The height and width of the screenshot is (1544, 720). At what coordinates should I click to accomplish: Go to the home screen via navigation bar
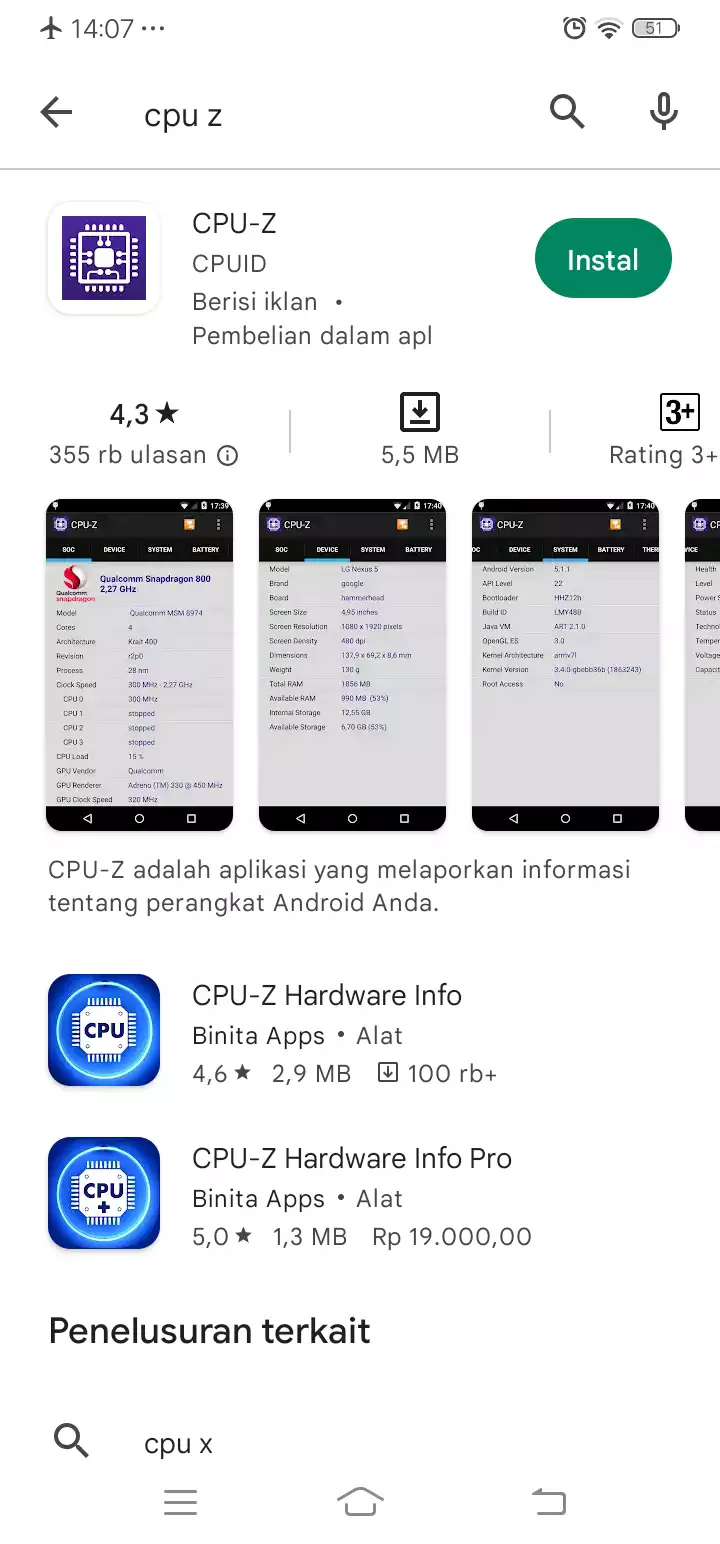click(x=360, y=1501)
